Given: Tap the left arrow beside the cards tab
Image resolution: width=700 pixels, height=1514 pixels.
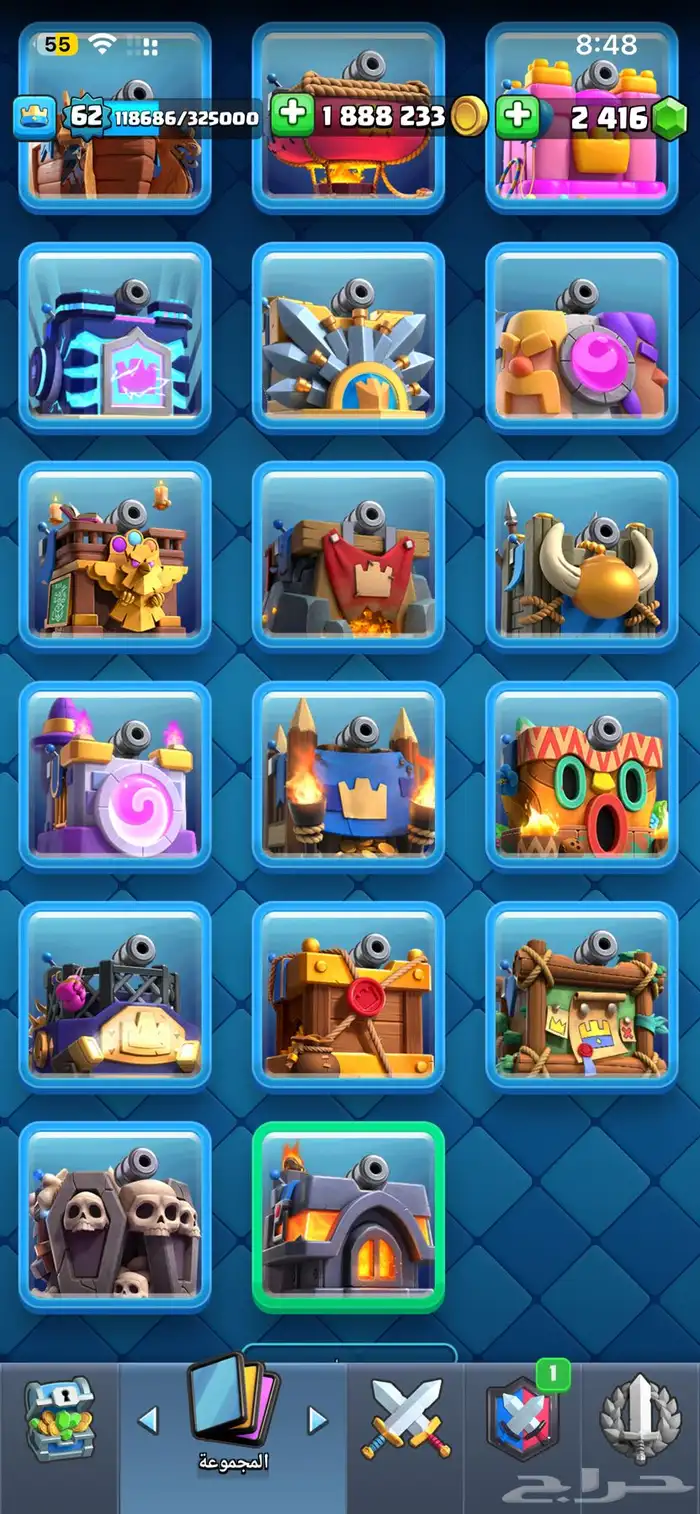Looking at the screenshot, I should [x=148, y=1420].
